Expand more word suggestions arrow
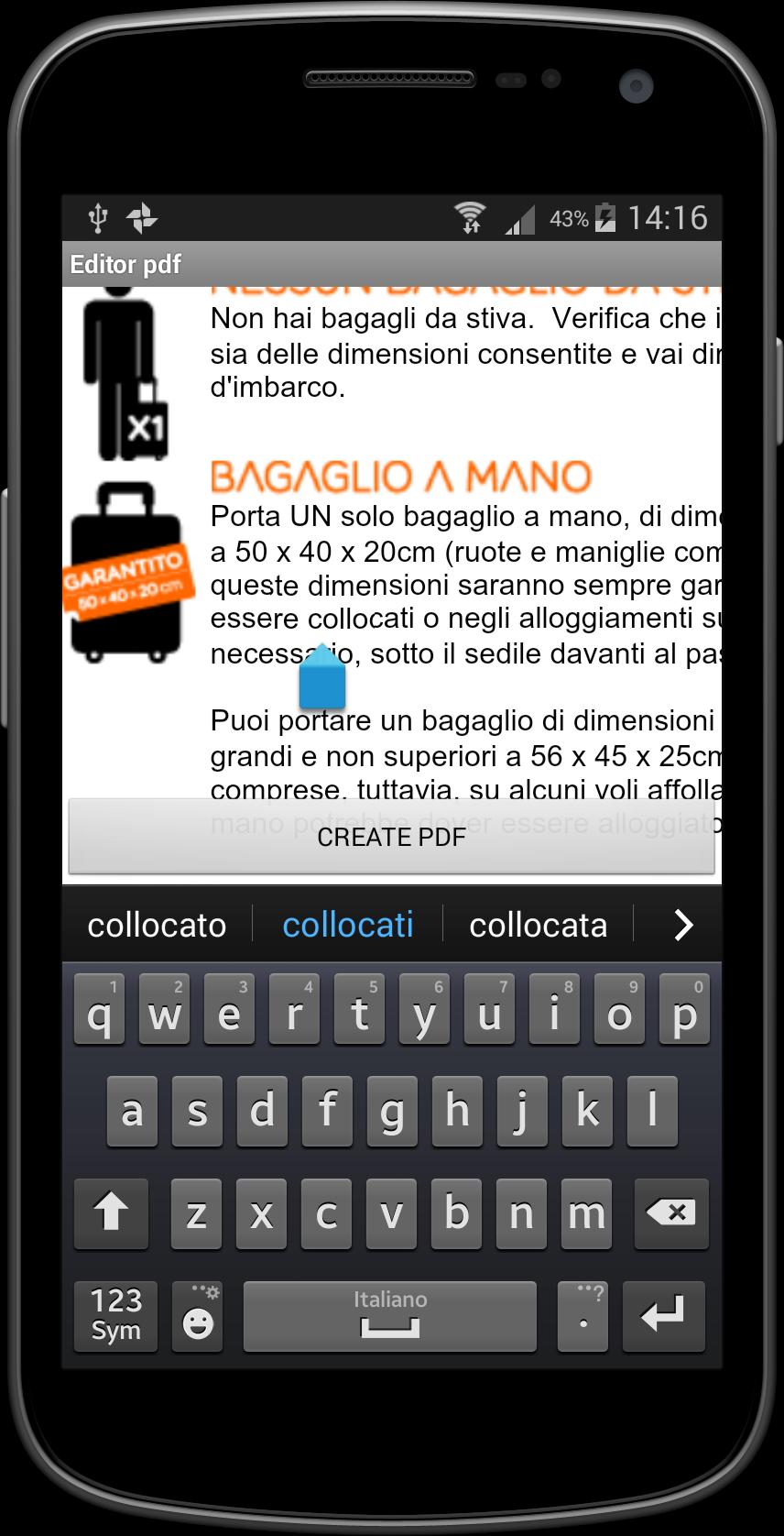 tap(682, 925)
